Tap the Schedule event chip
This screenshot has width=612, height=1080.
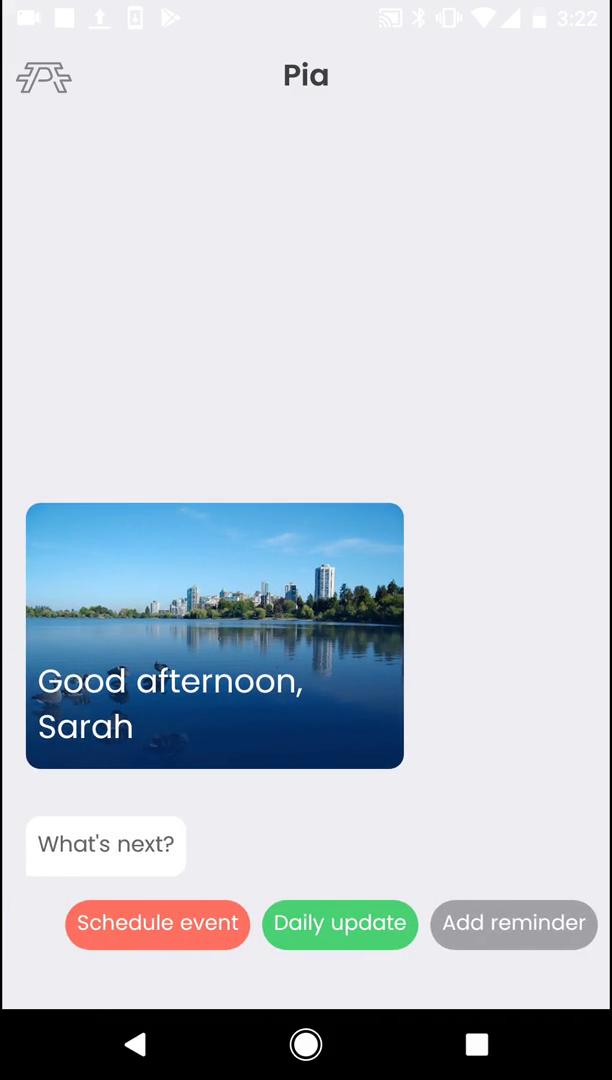click(158, 924)
